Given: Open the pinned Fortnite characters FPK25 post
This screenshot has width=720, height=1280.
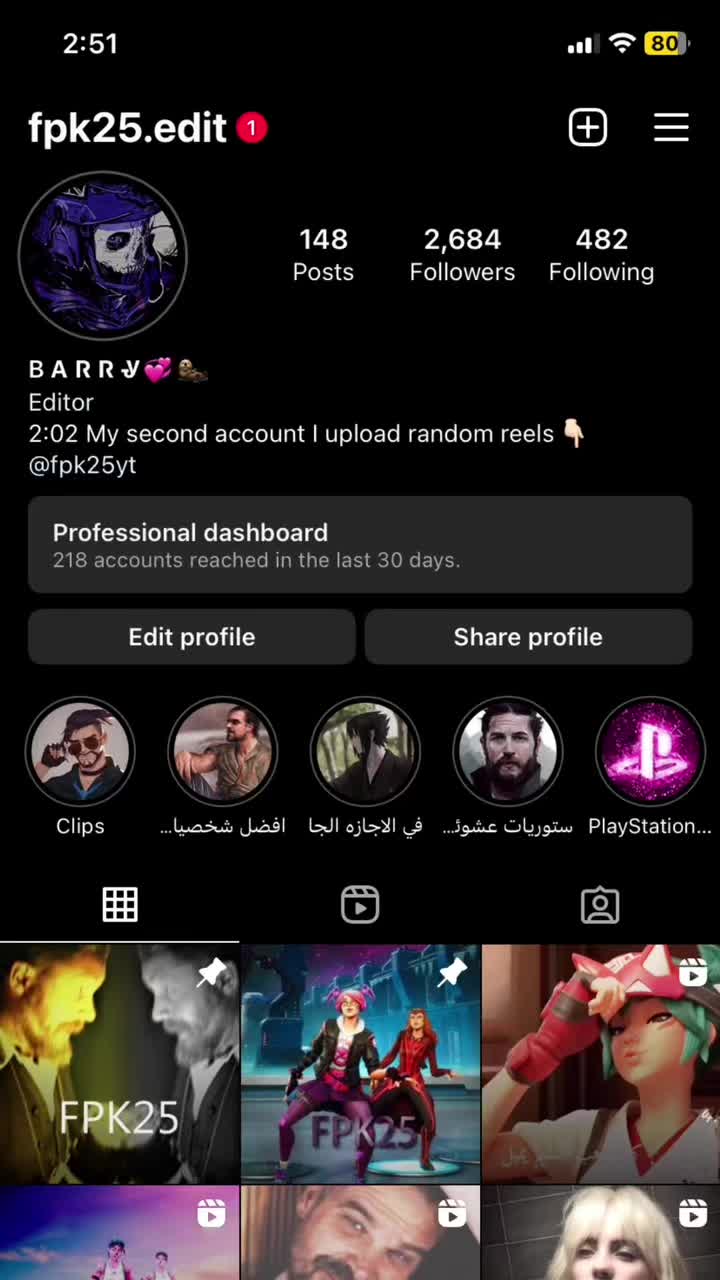Looking at the screenshot, I should point(360,1065).
